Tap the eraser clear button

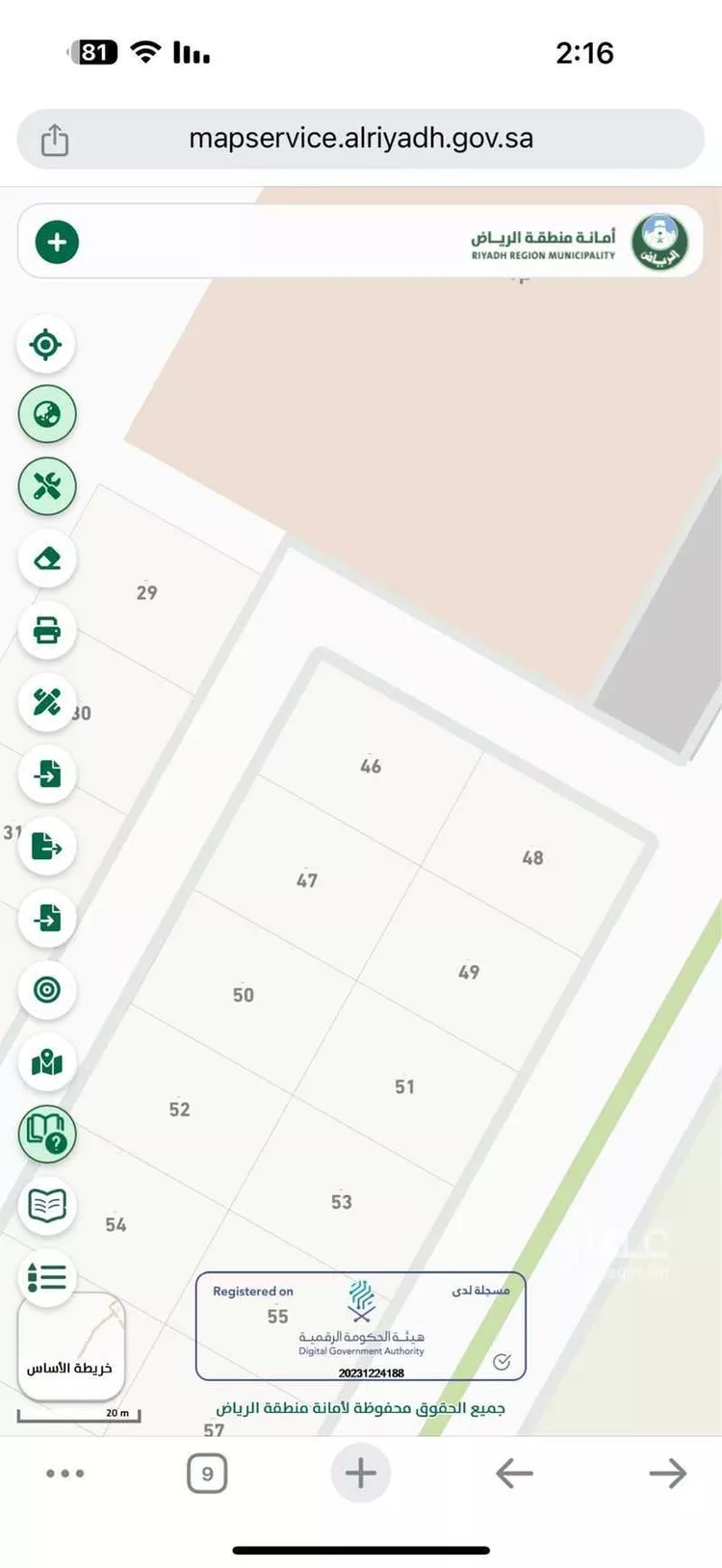46,559
